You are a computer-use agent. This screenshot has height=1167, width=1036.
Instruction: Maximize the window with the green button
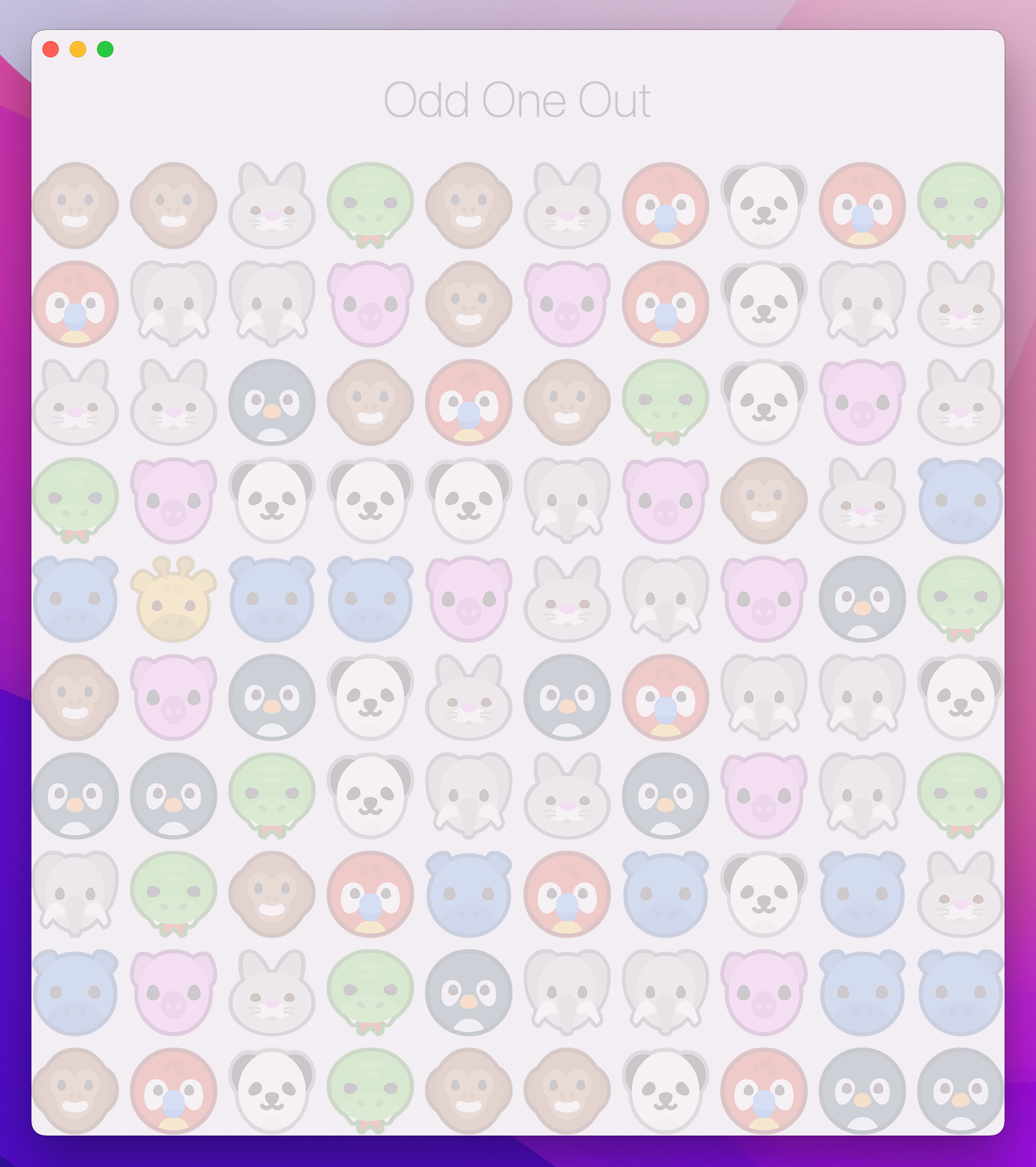105,49
